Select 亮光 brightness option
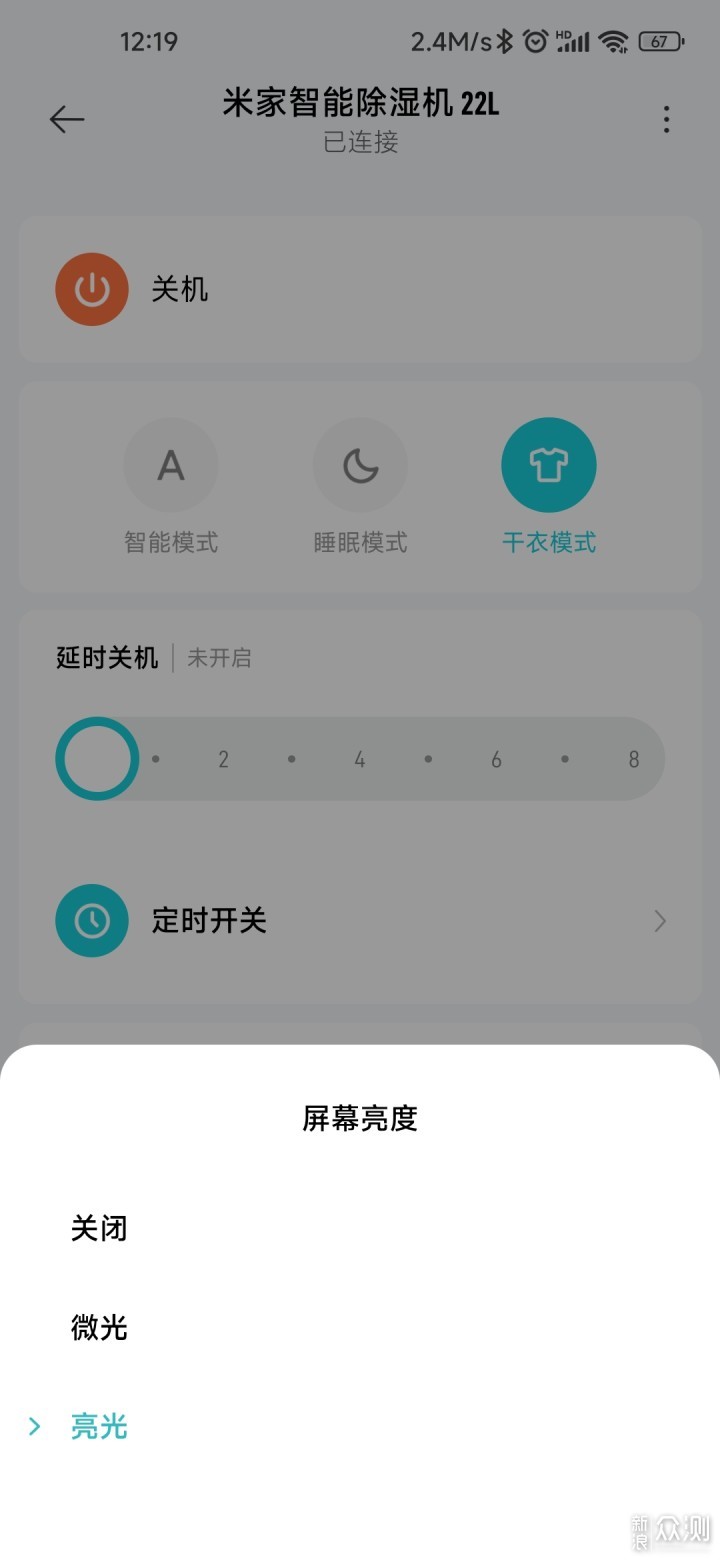Image resolution: width=720 pixels, height=1560 pixels. pyautogui.click(x=99, y=1426)
